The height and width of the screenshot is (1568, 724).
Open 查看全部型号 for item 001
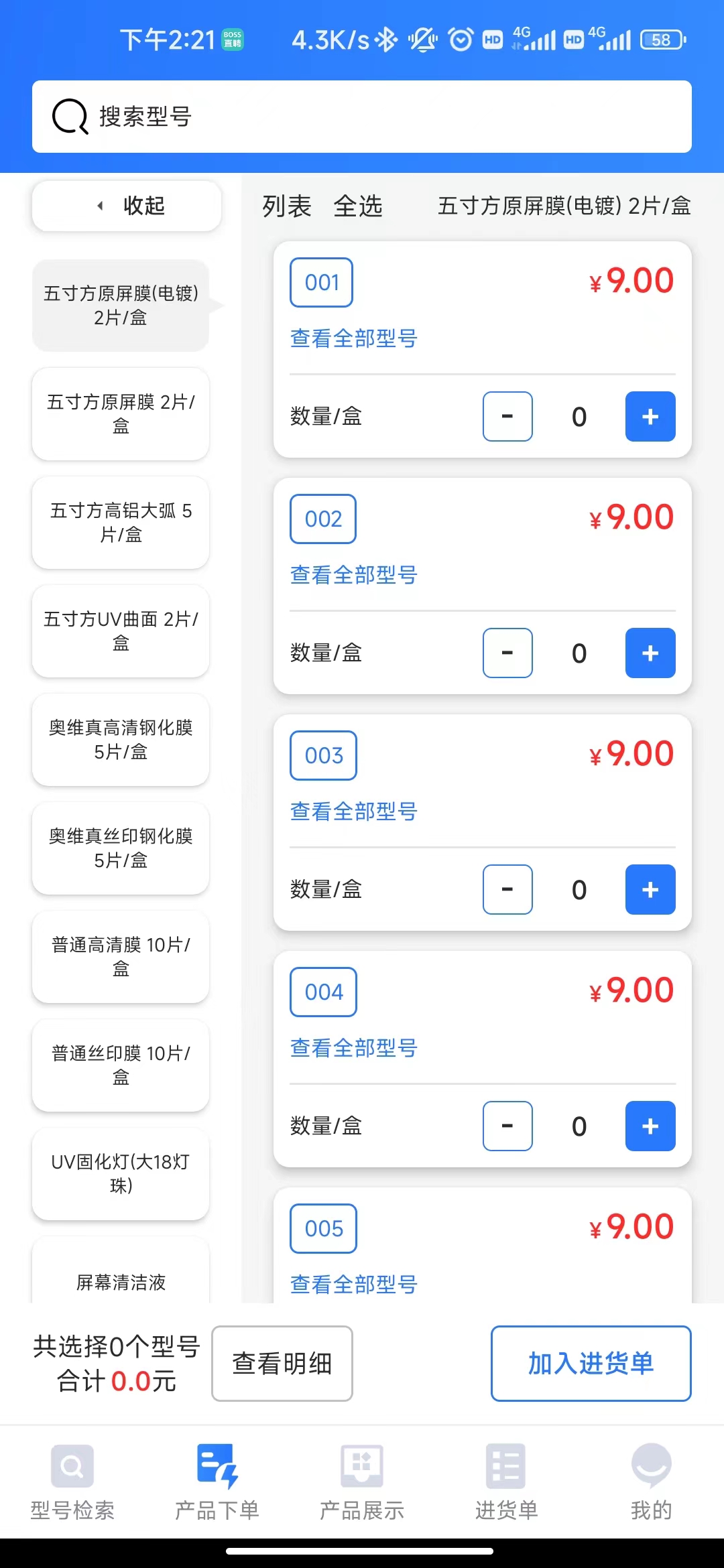coord(354,338)
